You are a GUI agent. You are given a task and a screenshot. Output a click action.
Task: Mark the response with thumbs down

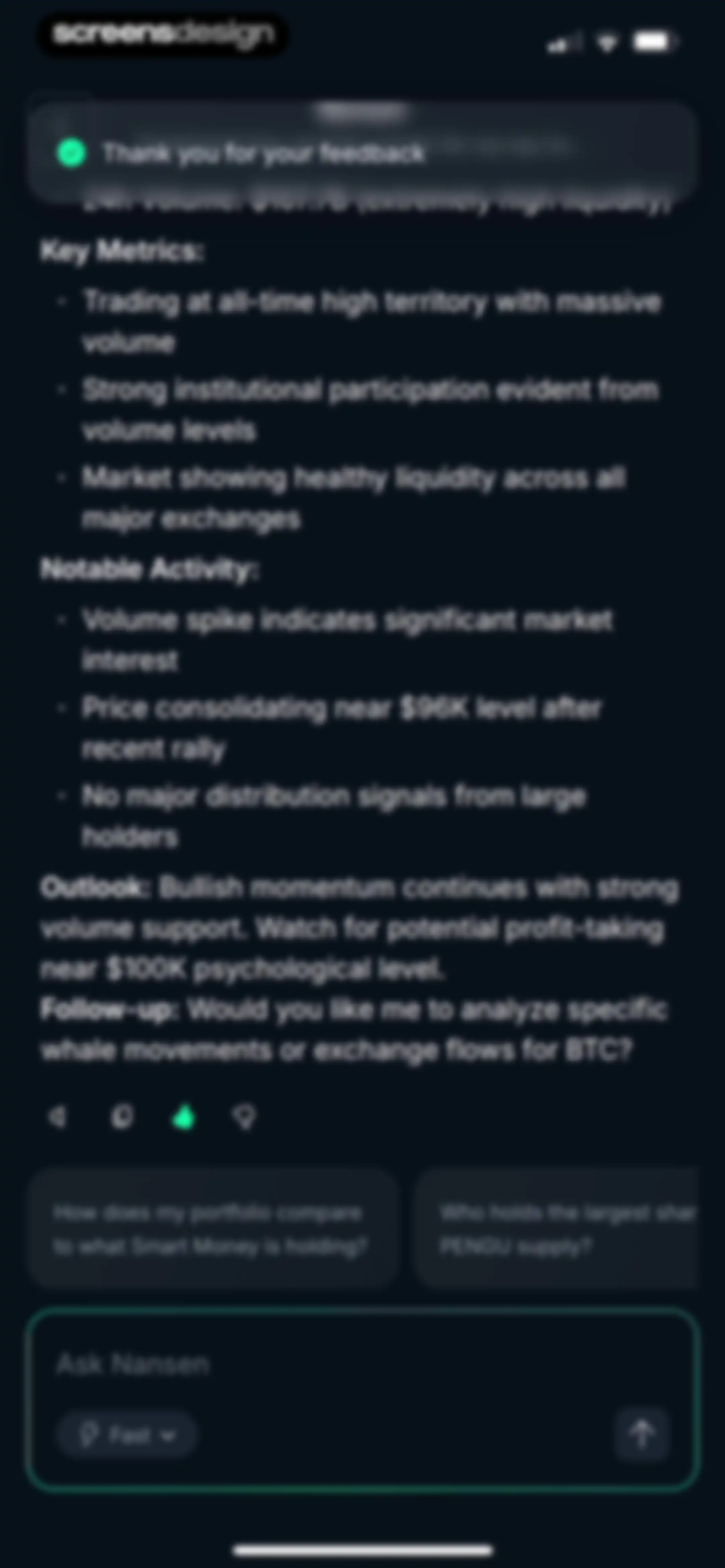pyautogui.click(x=245, y=1117)
